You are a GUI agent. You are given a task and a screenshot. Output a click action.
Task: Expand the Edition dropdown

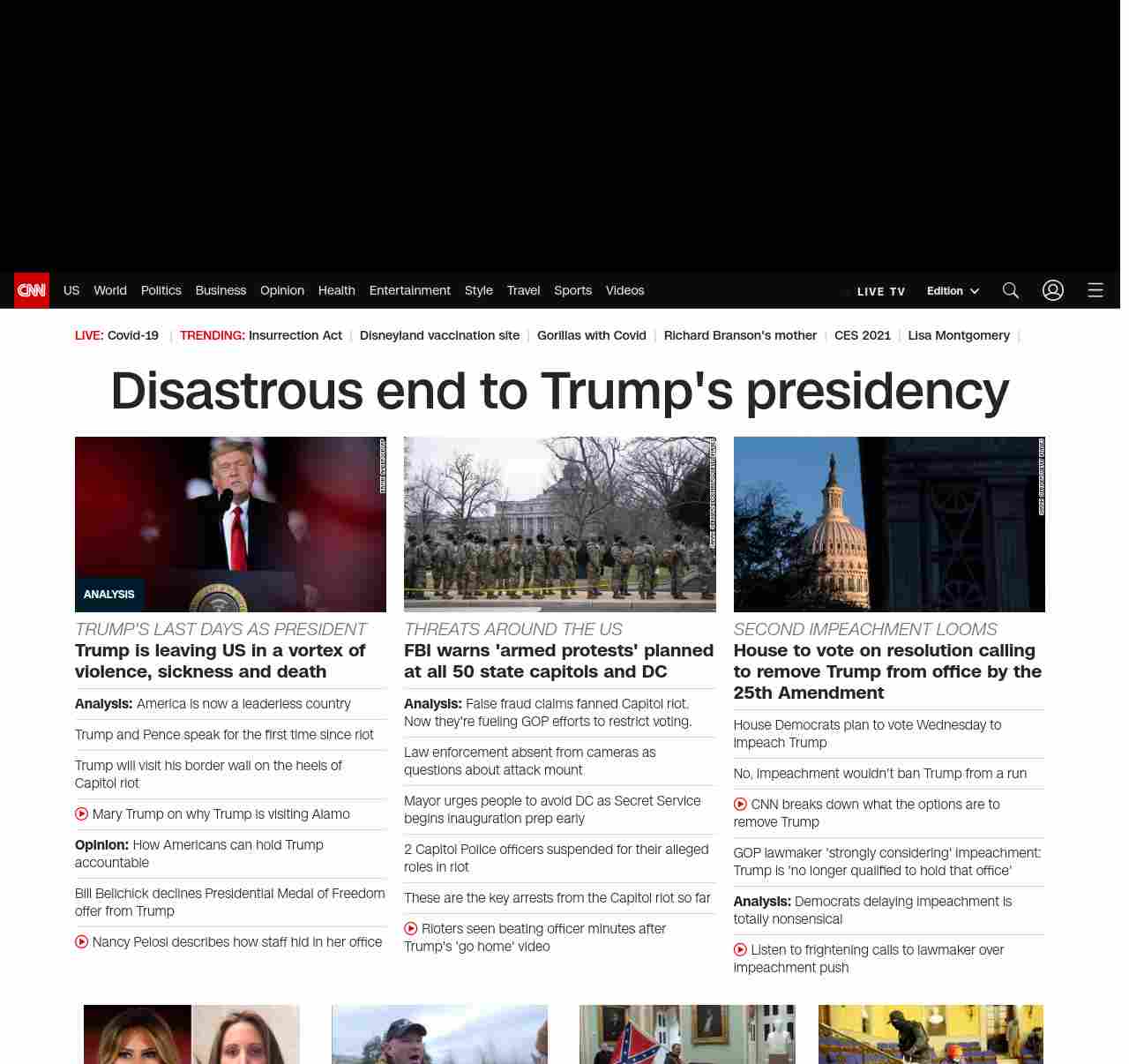point(953,291)
